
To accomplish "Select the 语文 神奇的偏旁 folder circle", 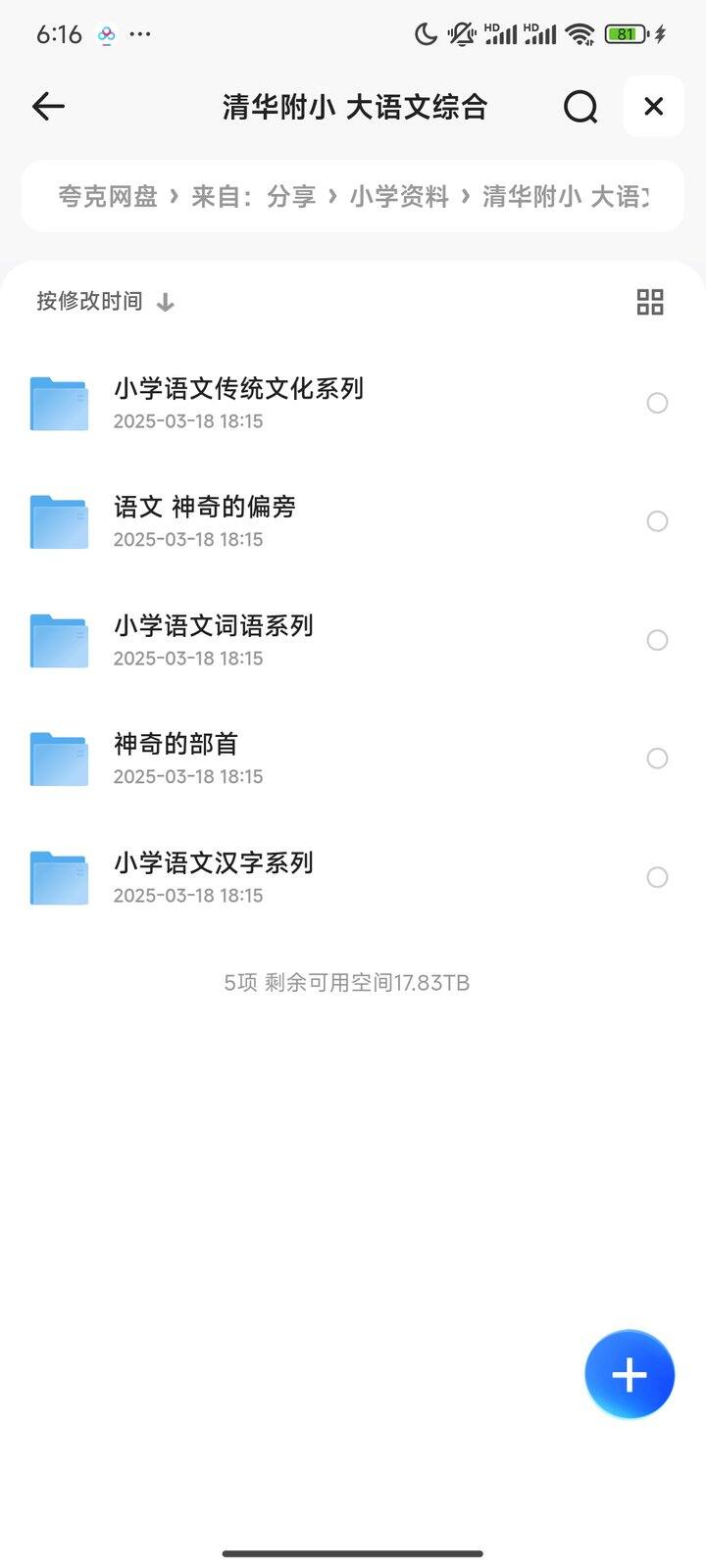I will coord(657,521).
